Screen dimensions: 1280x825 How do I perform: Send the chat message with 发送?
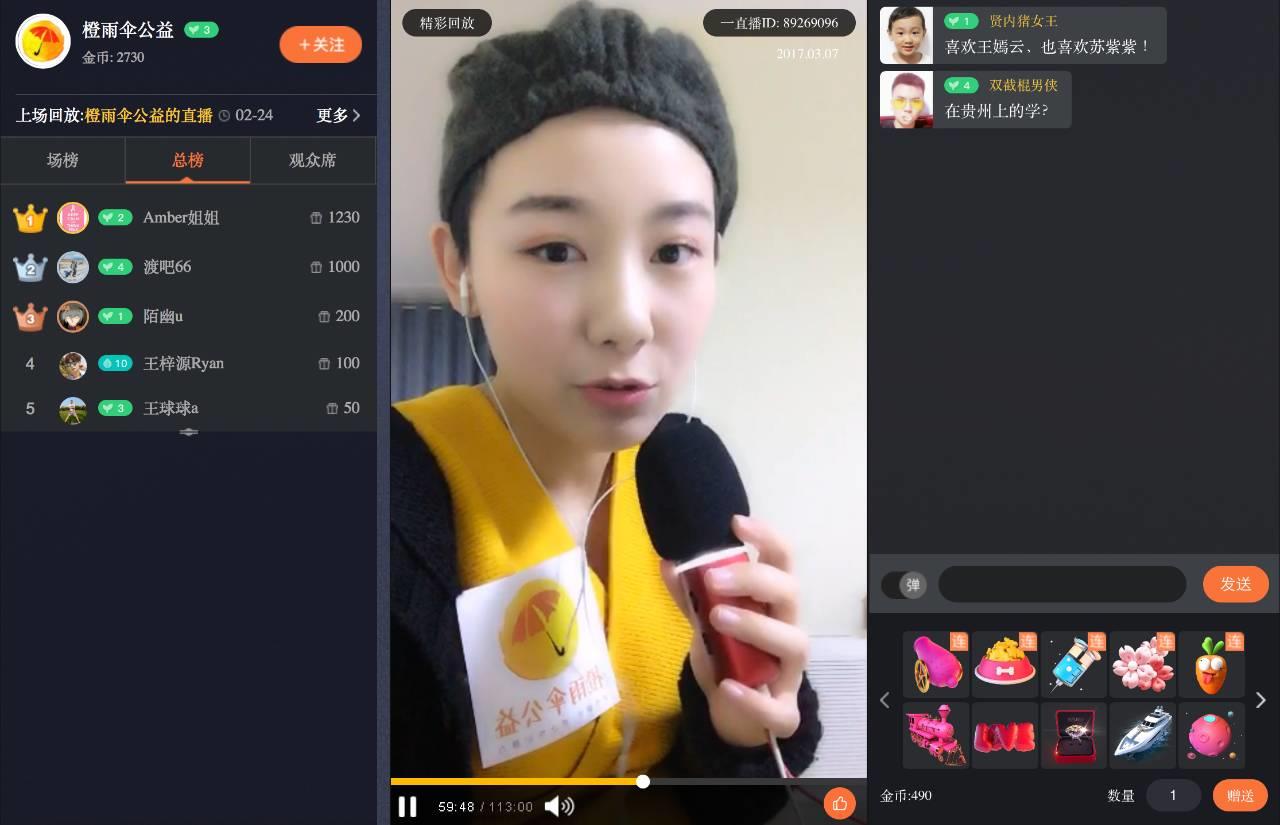(1235, 584)
